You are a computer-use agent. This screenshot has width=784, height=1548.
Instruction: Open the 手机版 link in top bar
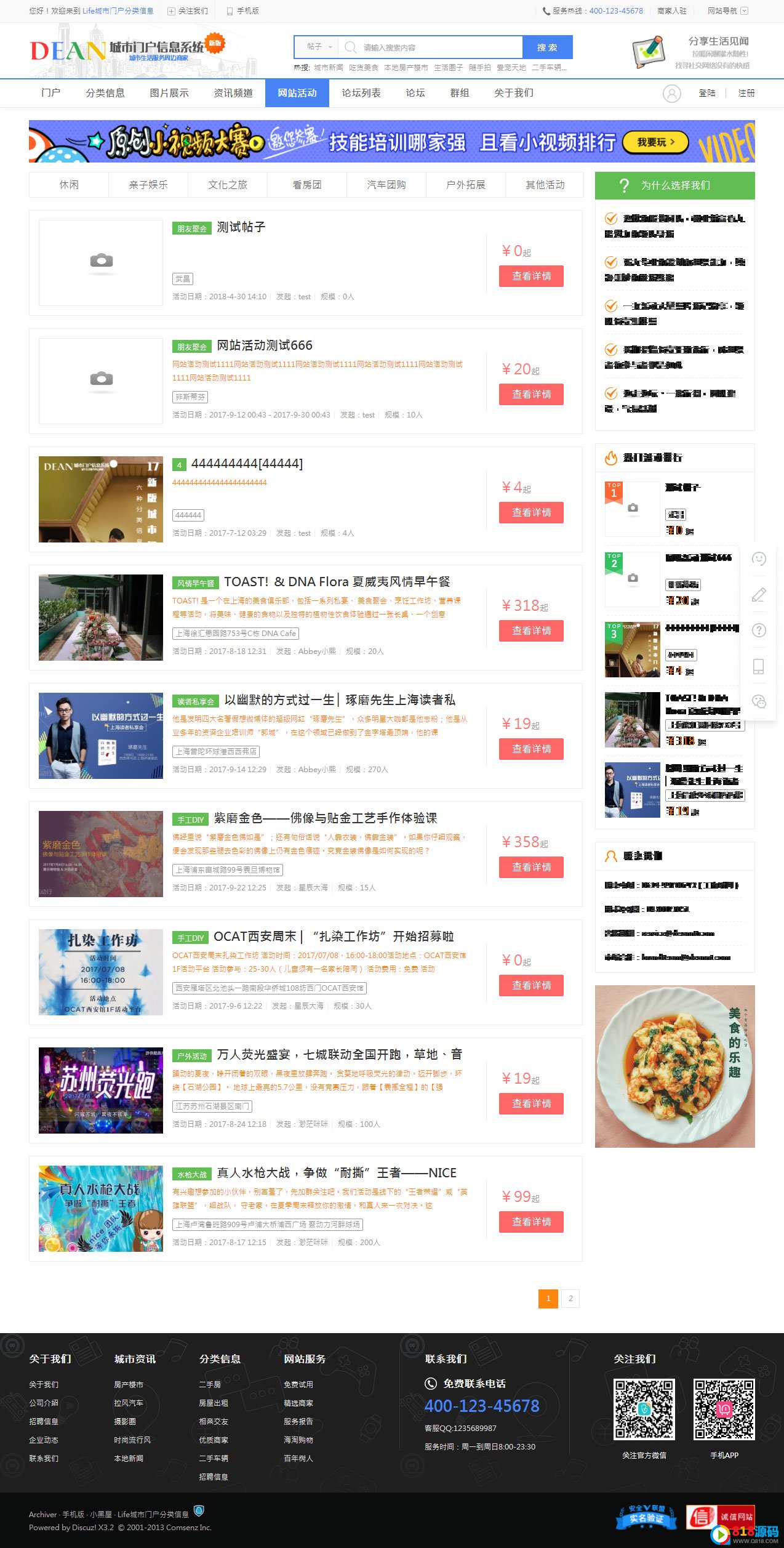pyautogui.click(x=243, y=11)
